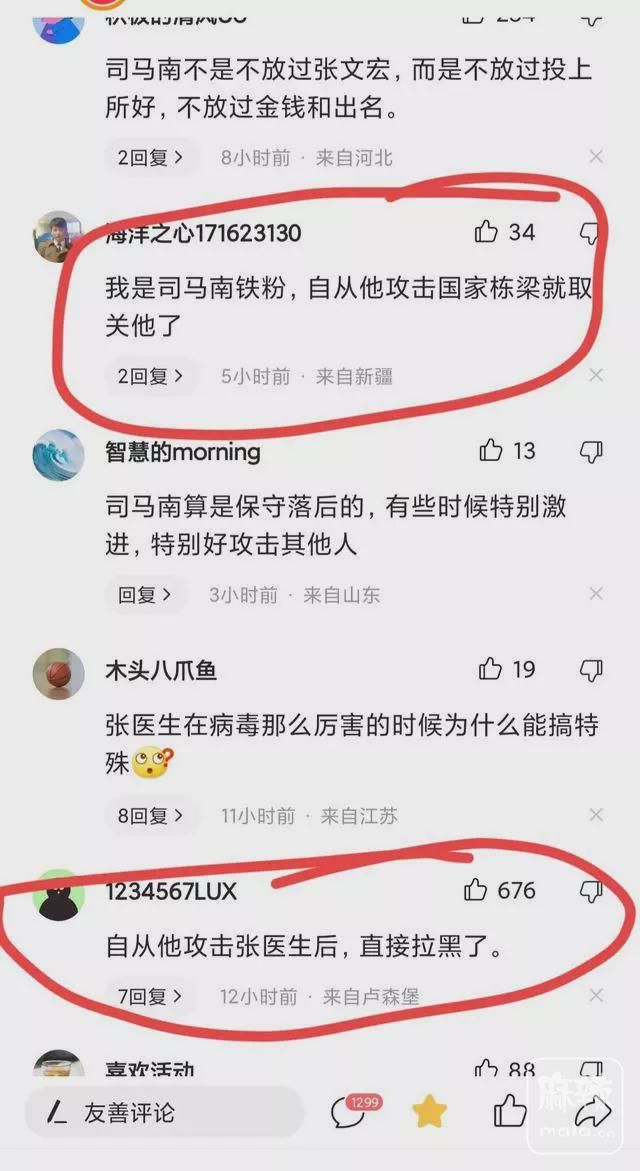Share the article with the arrow icon
640x1171 pixels.
(592, 1111)
